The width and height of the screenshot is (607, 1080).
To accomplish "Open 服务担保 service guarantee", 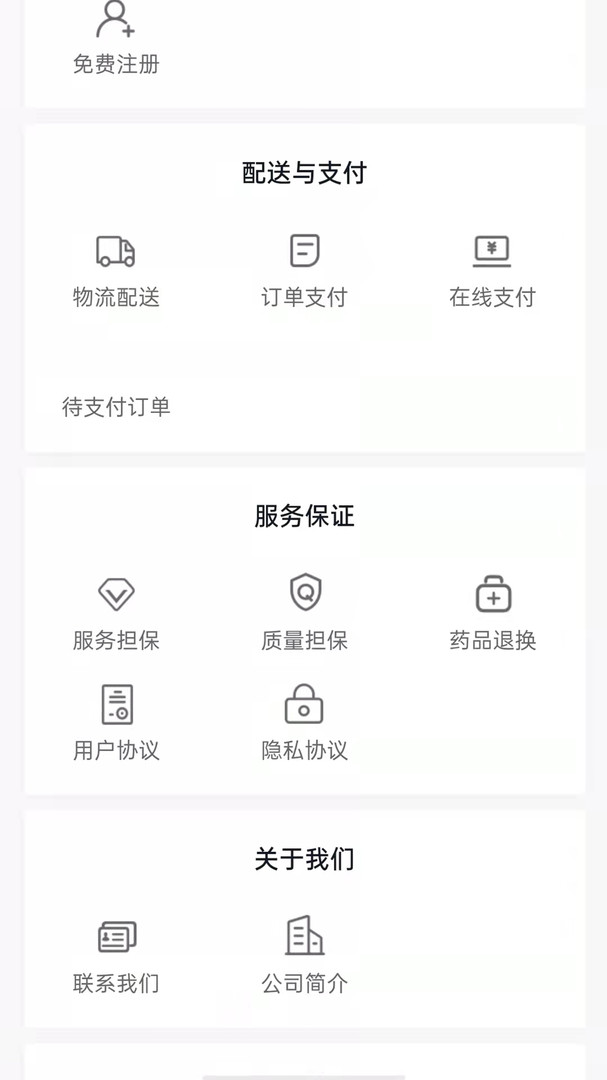I will (116, 614).
